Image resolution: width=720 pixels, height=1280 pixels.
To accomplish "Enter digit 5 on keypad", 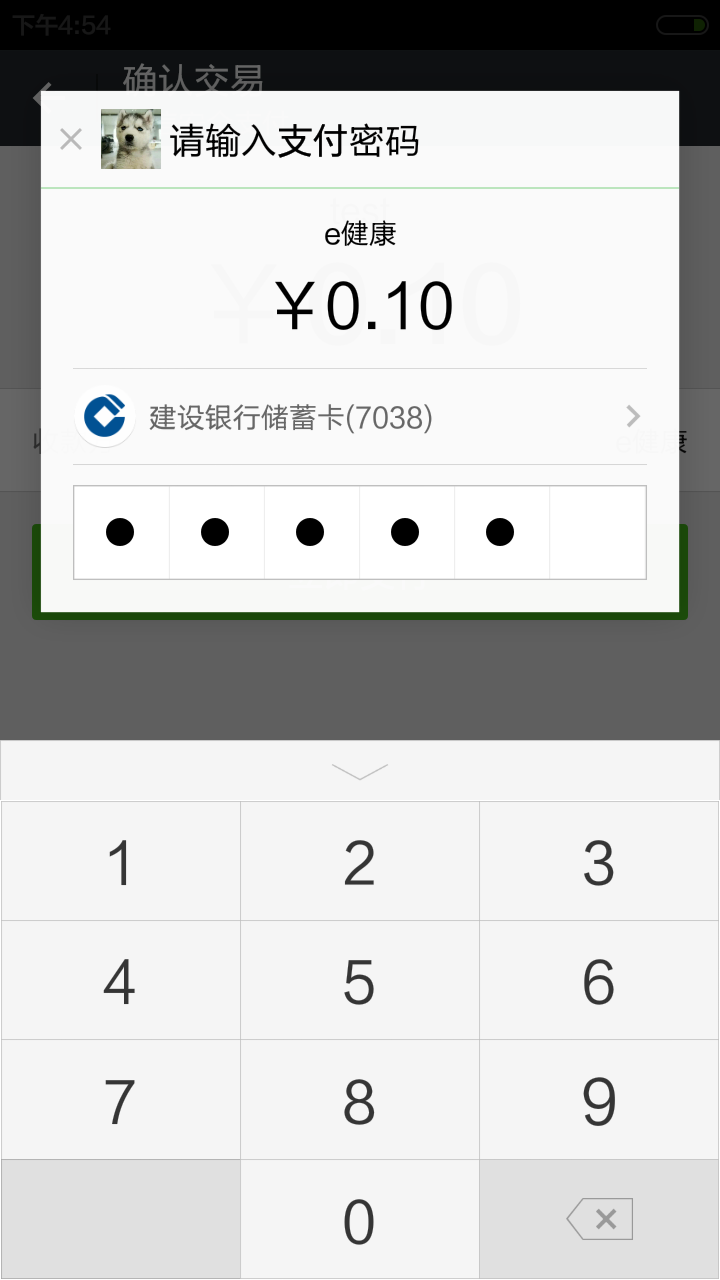I will click(360, 981).
